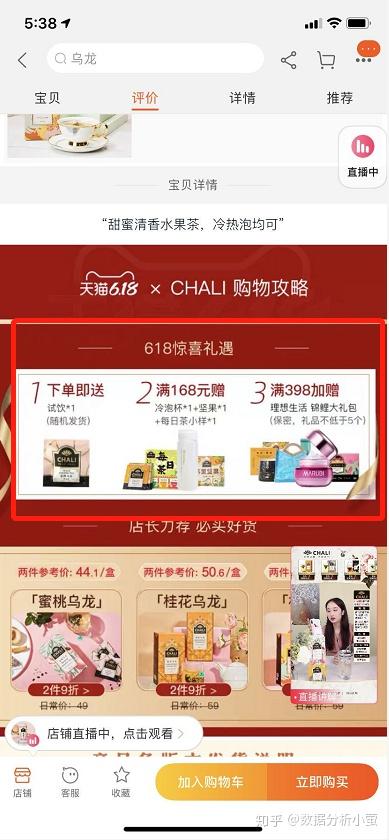Image resolution: width=389 pixels, height=840 pixels.
Task: Go back using the back arrow
Action: tap(22, 60)
